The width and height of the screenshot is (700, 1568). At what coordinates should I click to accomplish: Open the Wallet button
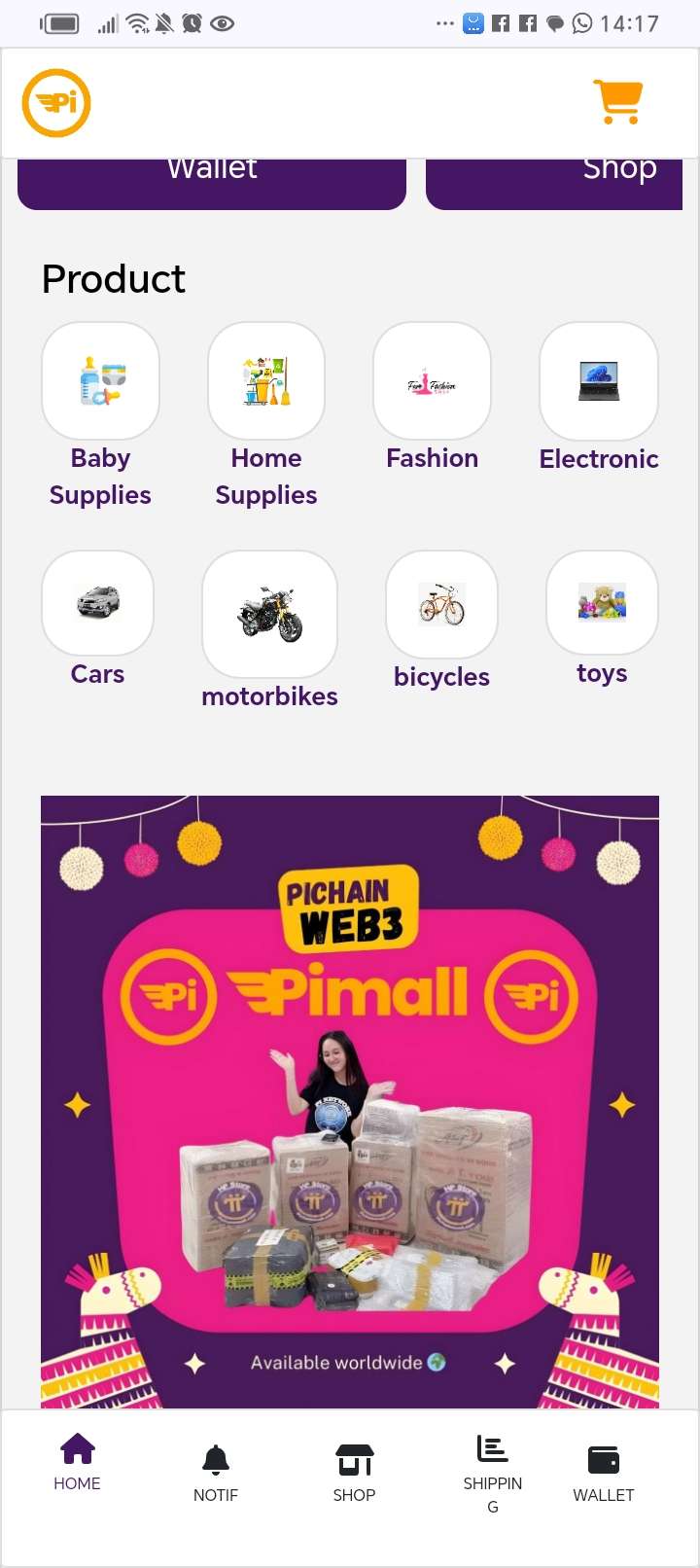click(x=212, y=183)
